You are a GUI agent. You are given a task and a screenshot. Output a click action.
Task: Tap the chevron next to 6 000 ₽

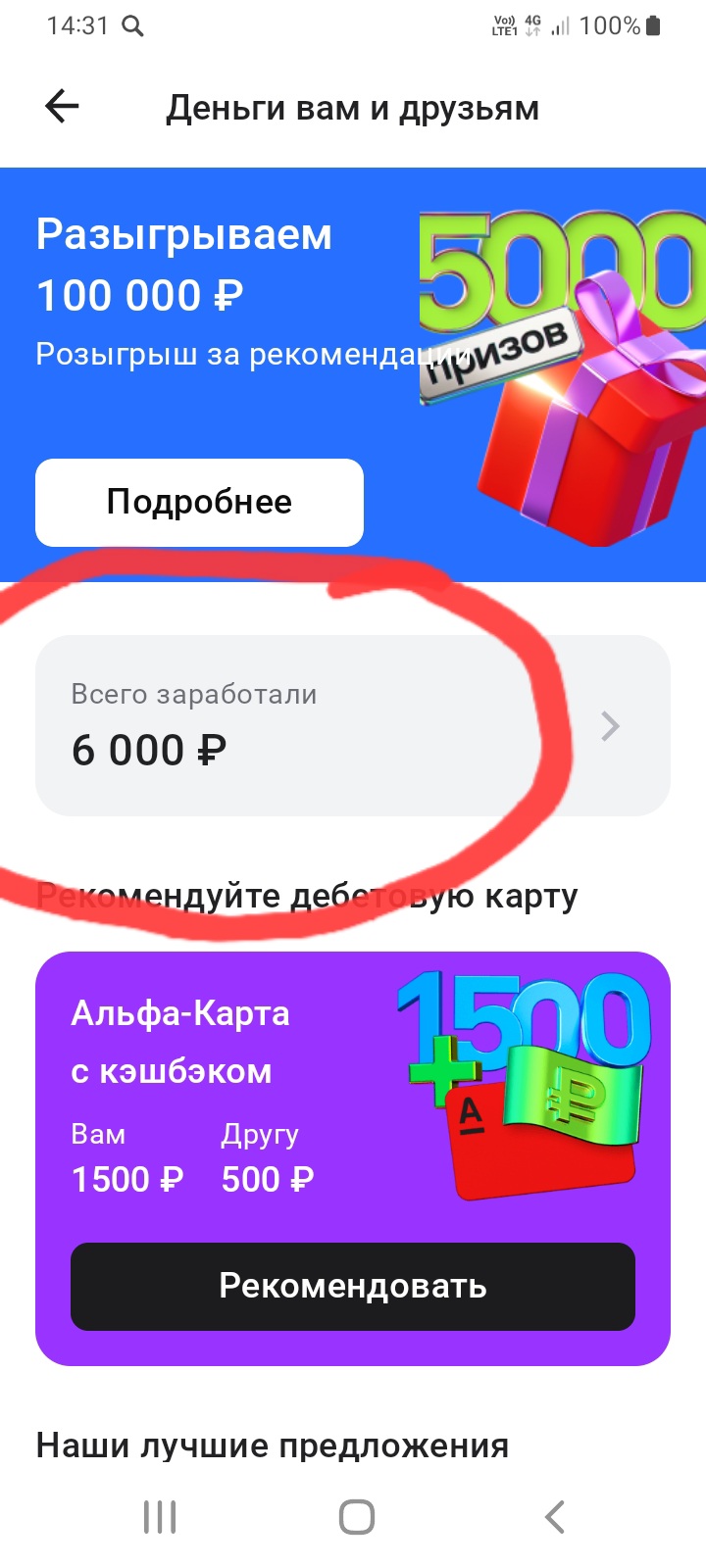[x=610, y=725]
